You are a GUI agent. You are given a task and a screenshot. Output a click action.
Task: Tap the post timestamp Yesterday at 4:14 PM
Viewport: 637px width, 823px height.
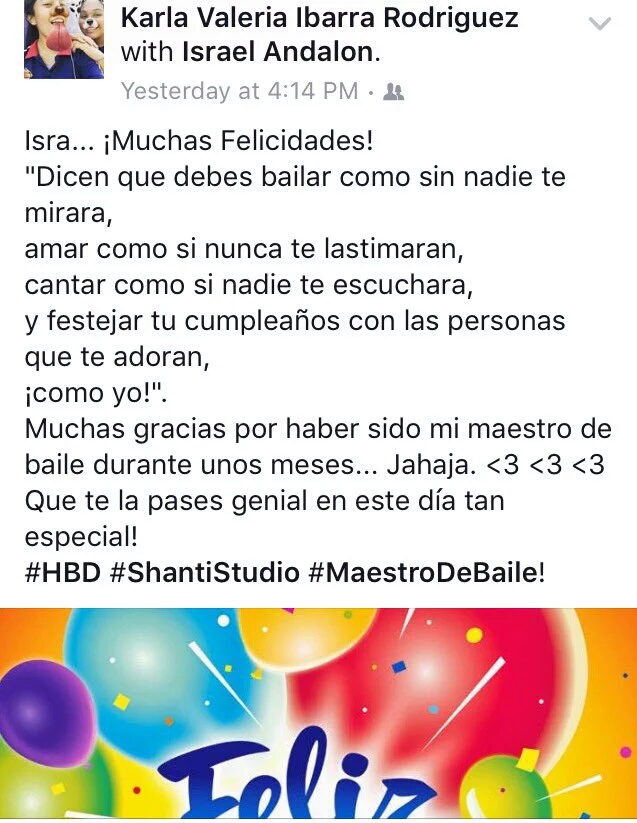[239, 91]
